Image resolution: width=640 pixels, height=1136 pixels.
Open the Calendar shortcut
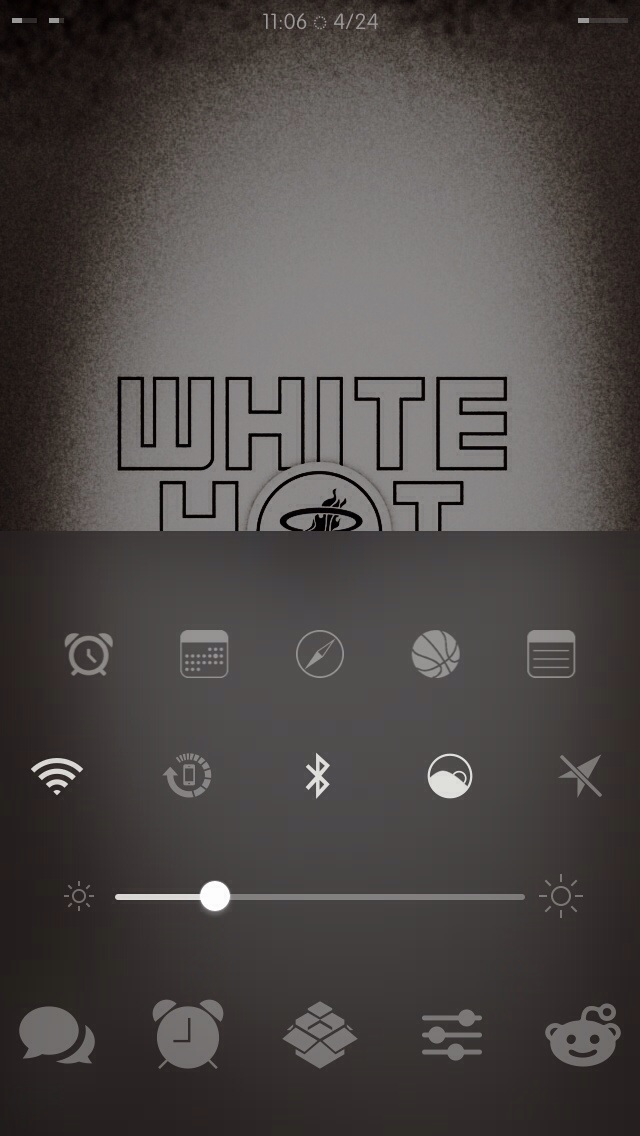pyautogui.click(x=204, y=655)
